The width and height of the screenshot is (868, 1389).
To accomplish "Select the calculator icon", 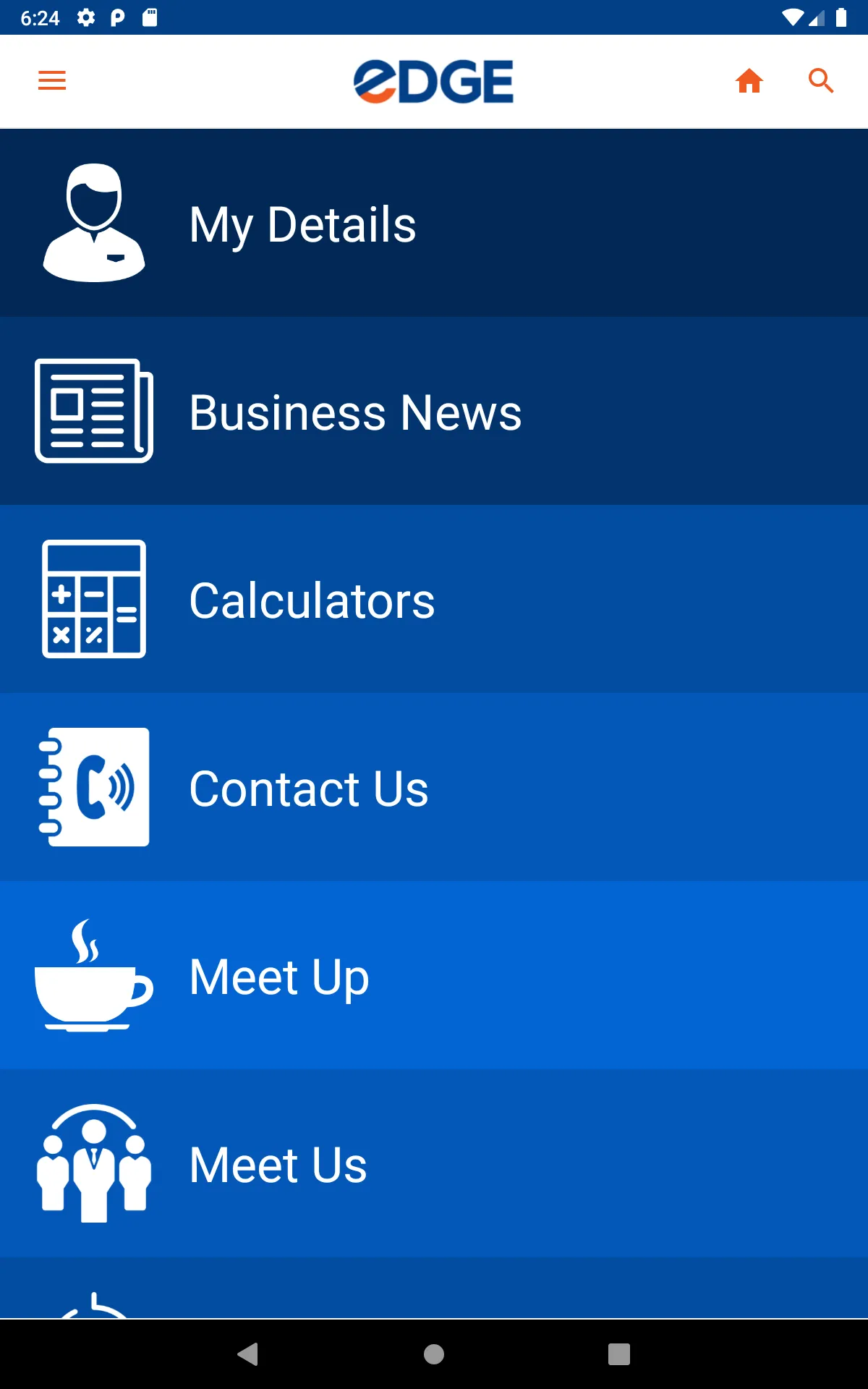I will coord(93,599).
